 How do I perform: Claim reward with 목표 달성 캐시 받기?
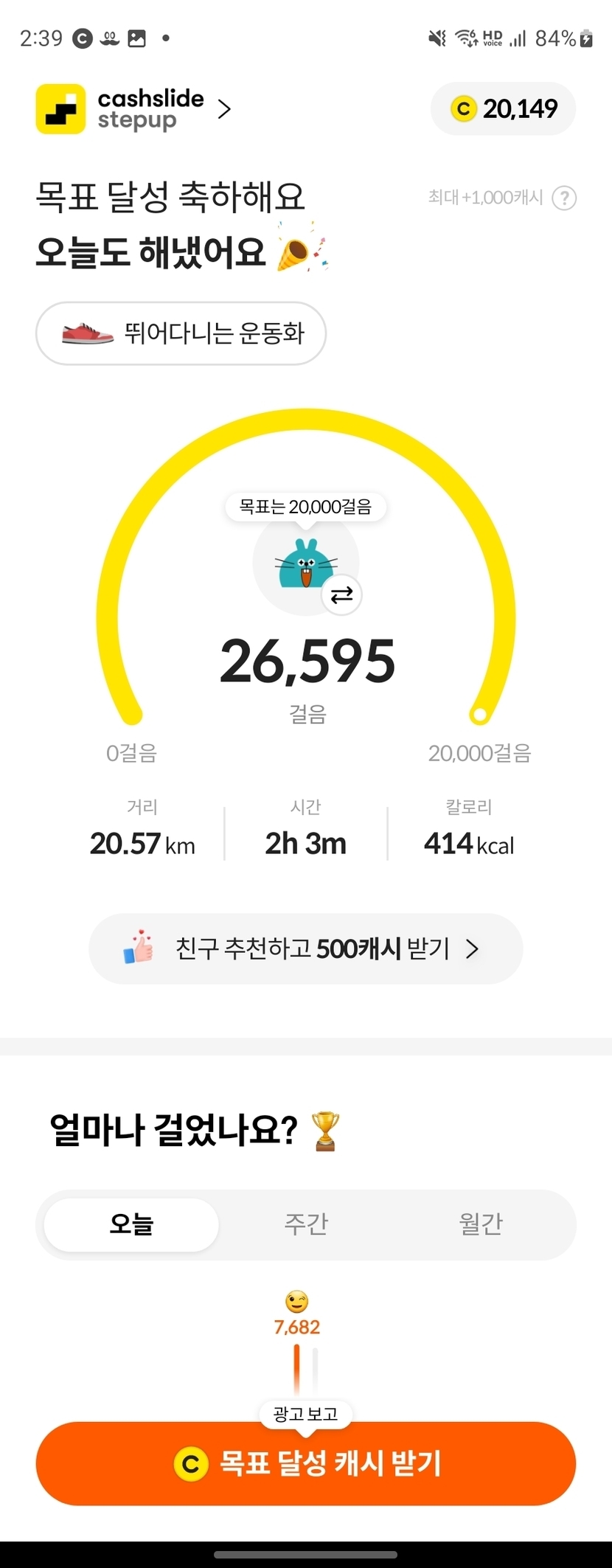(x=305, y=1463)
